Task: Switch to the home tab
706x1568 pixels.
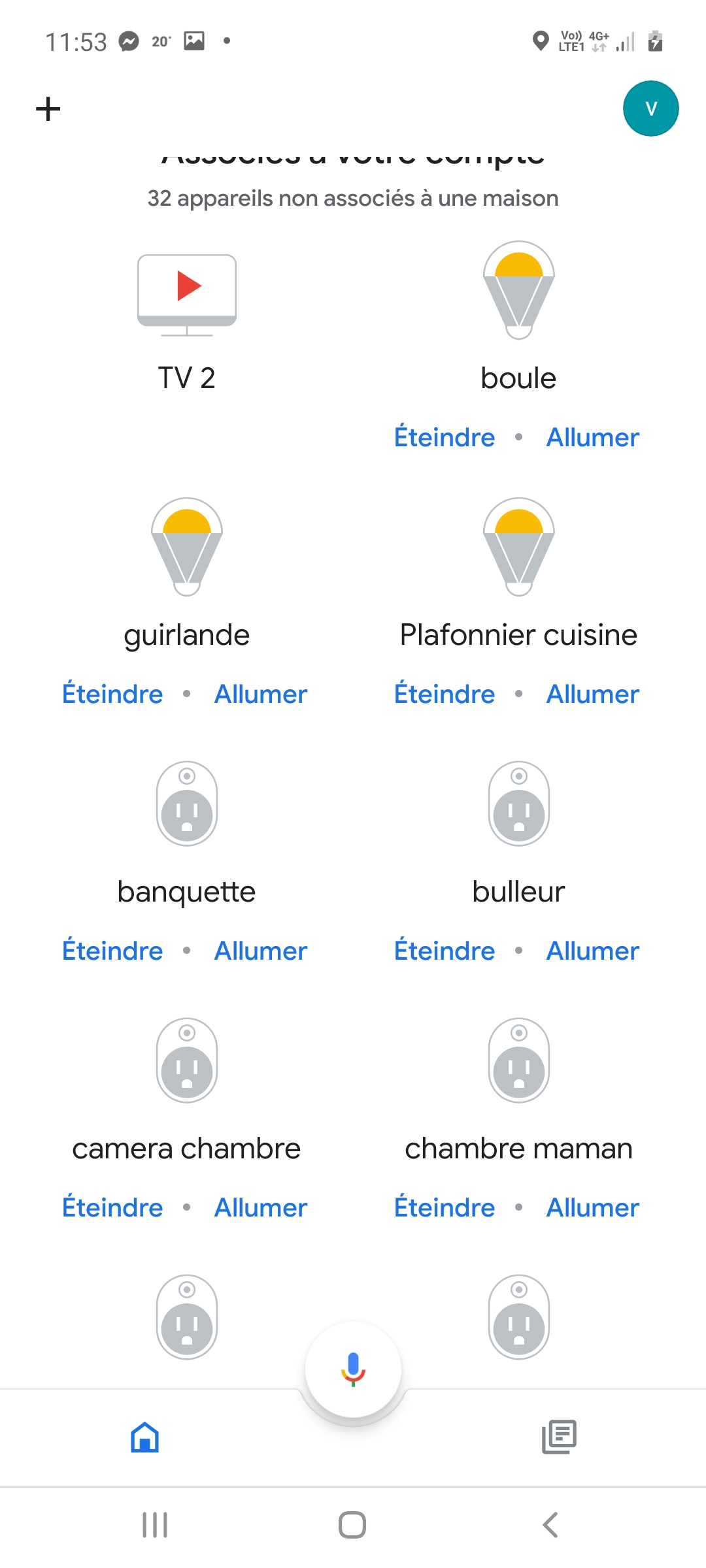Action: (144, 1437)
